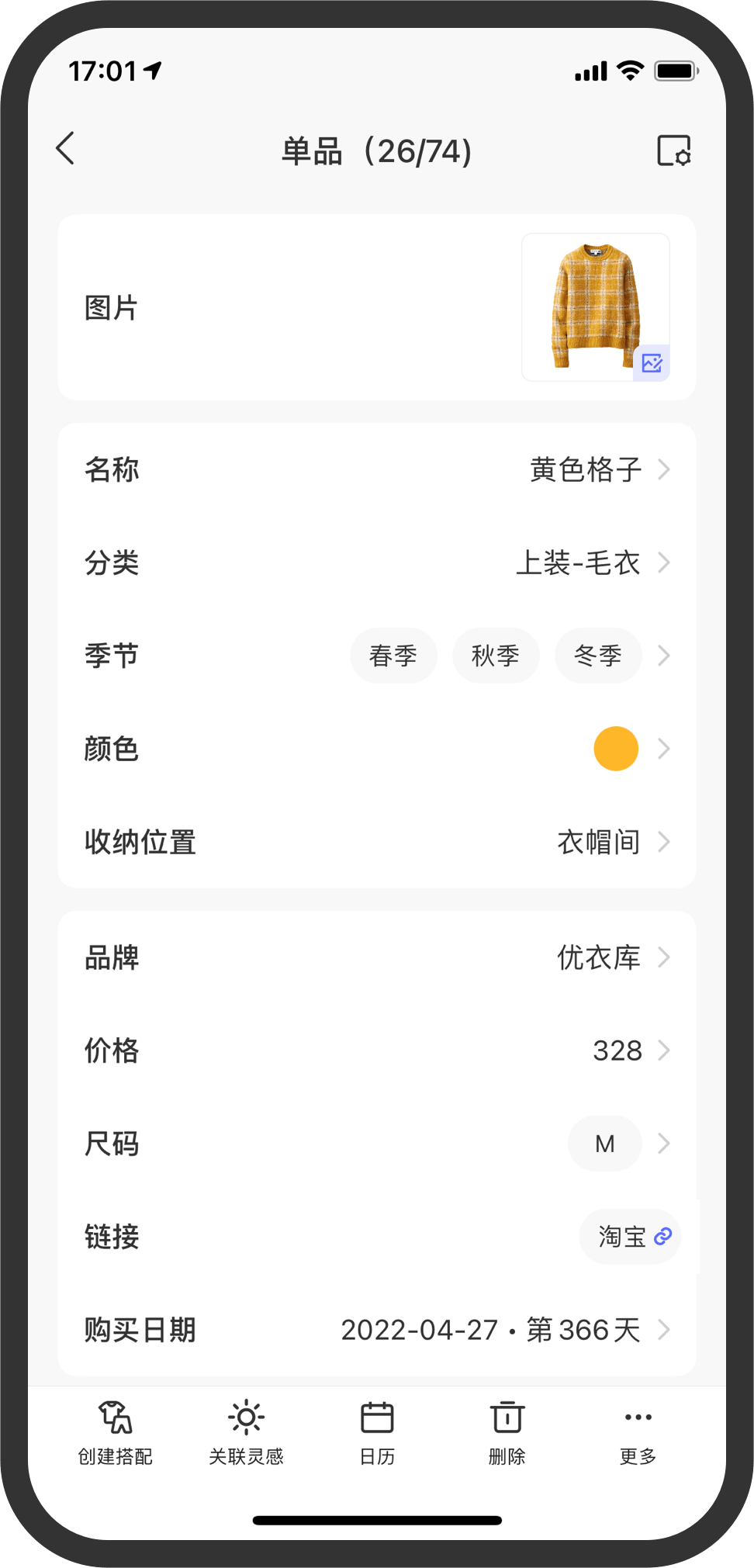Toggle the 春季 season tag

pyautogui.click(x=393, y=655)
